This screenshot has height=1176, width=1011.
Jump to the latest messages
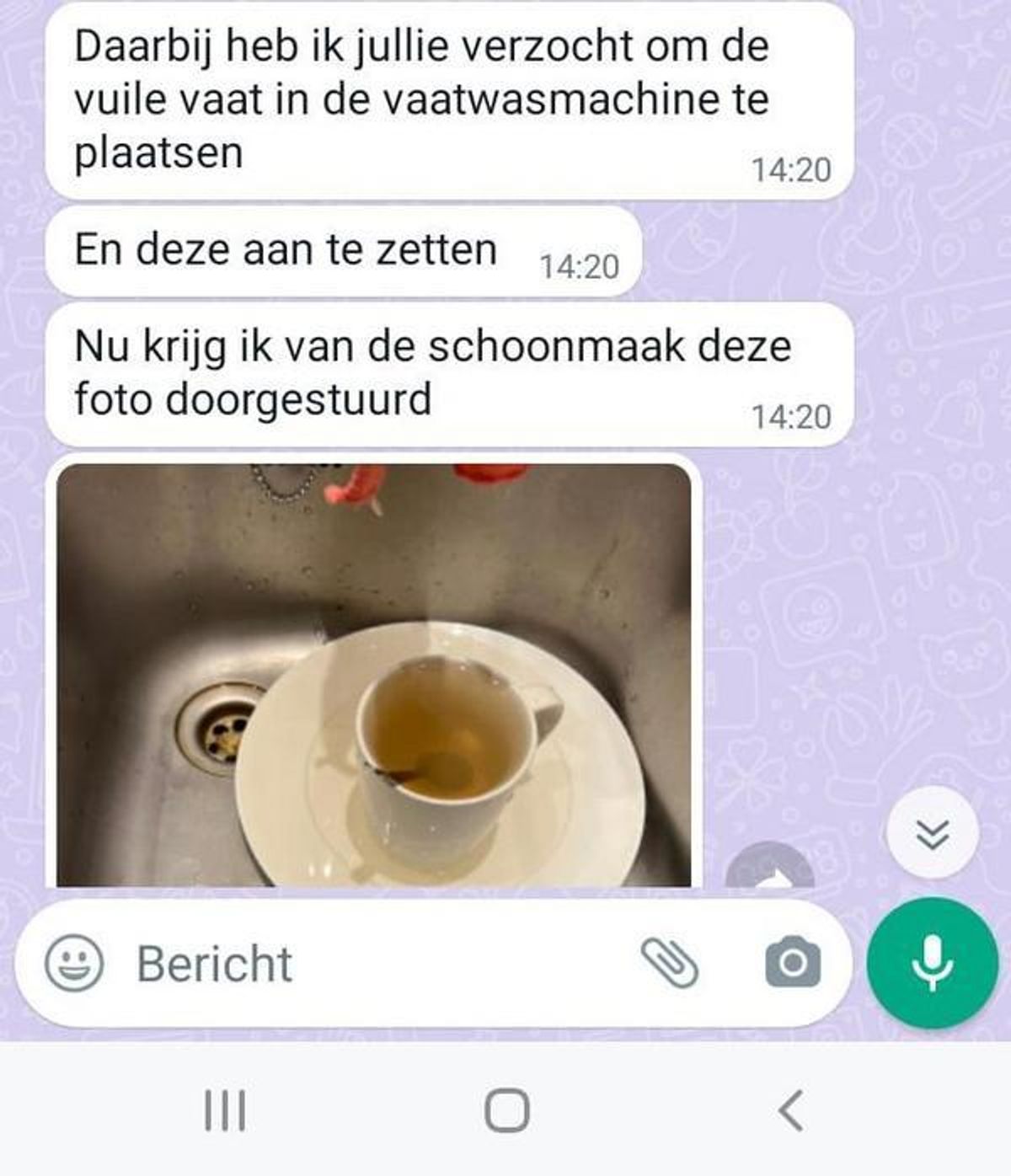tap(932, 833)
